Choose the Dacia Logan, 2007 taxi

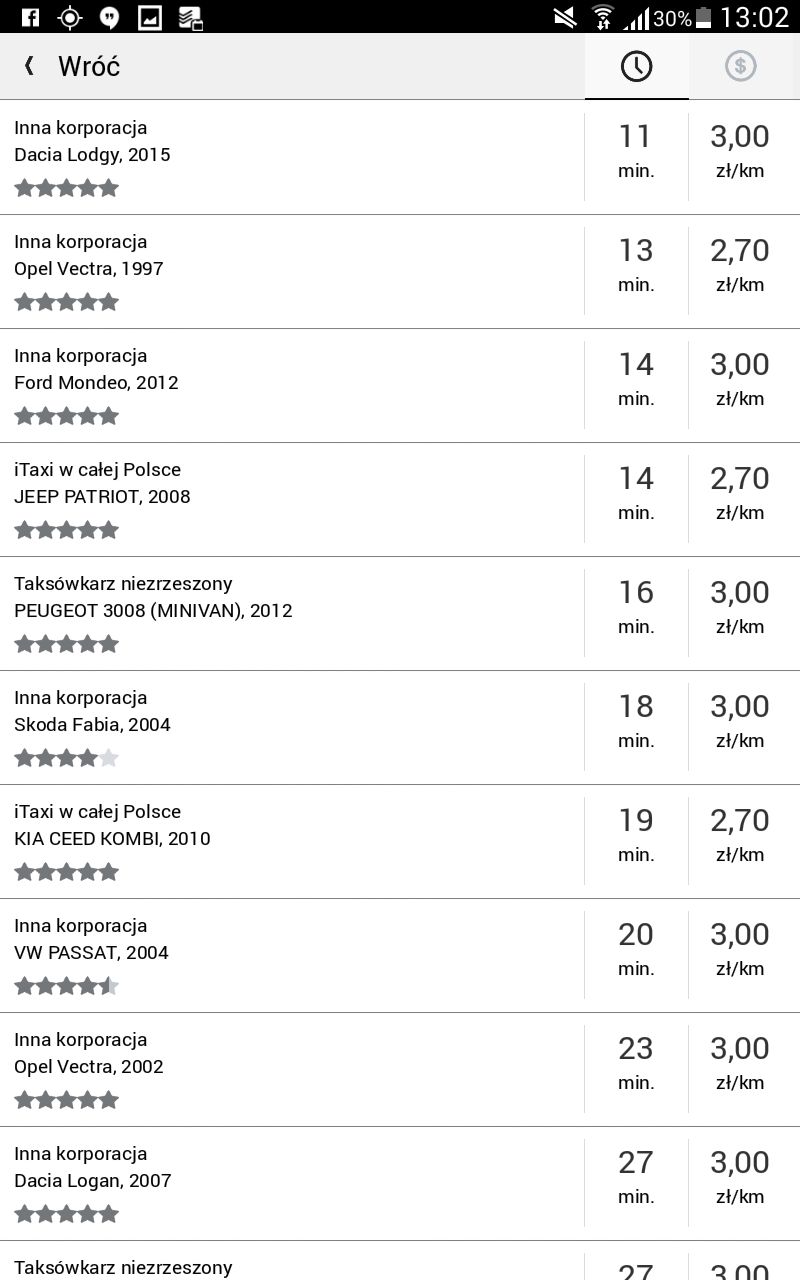[x=400, y=1183]
